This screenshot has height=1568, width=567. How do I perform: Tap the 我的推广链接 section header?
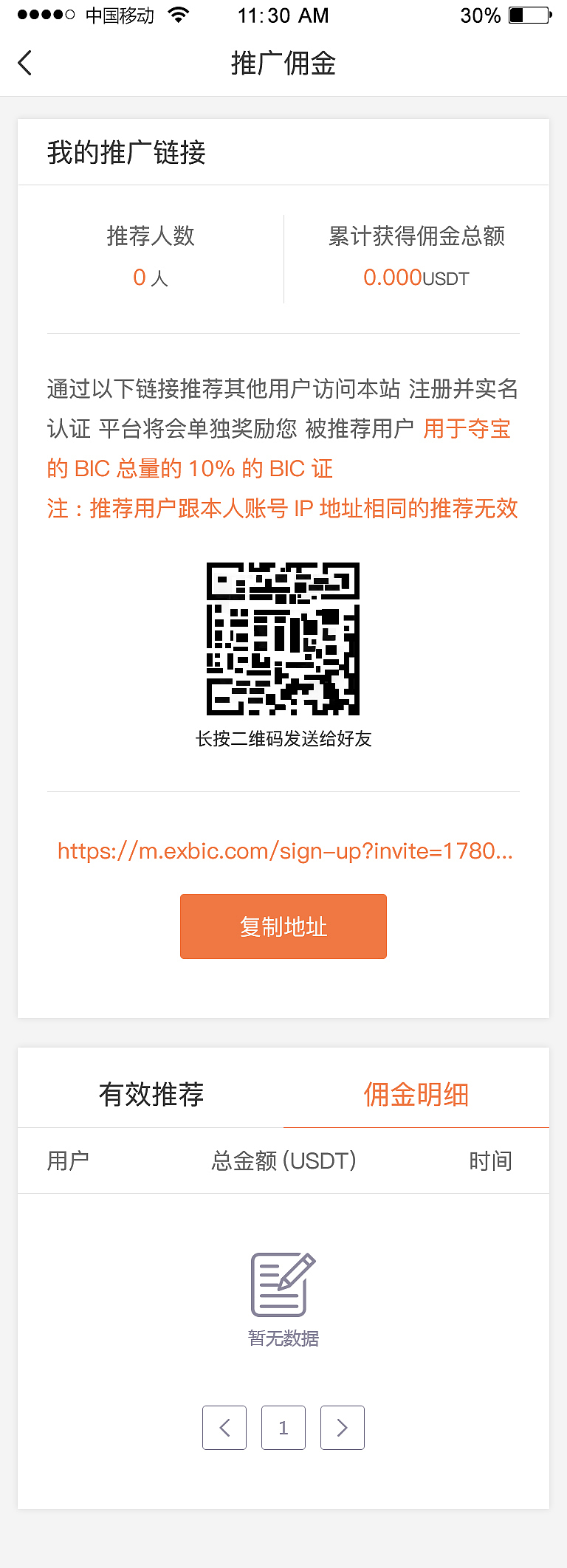point(126,152)
